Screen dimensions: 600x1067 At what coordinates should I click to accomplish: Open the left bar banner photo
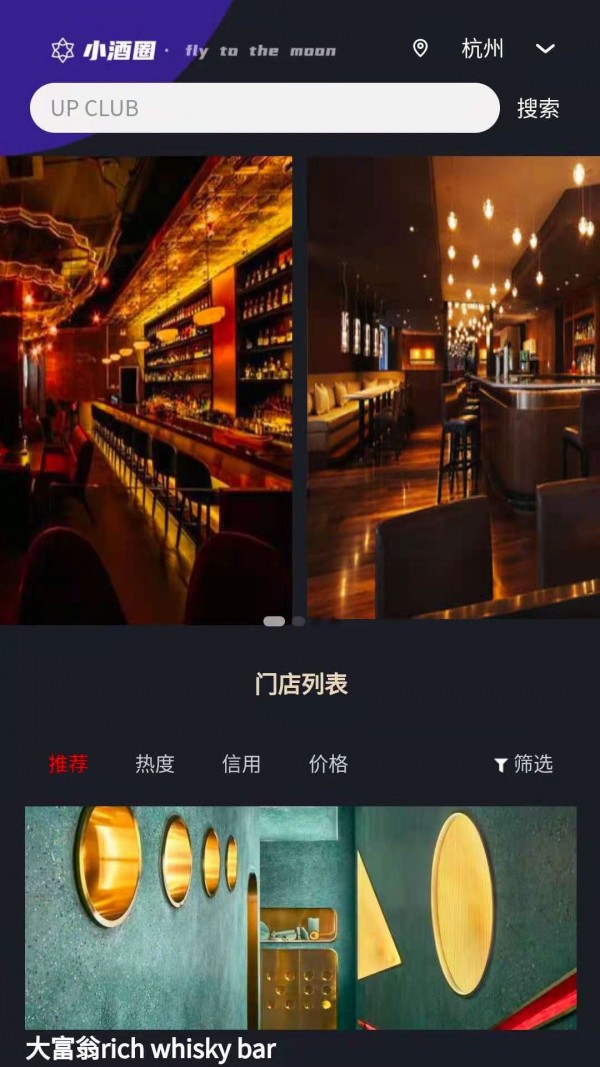pos(146,390)
